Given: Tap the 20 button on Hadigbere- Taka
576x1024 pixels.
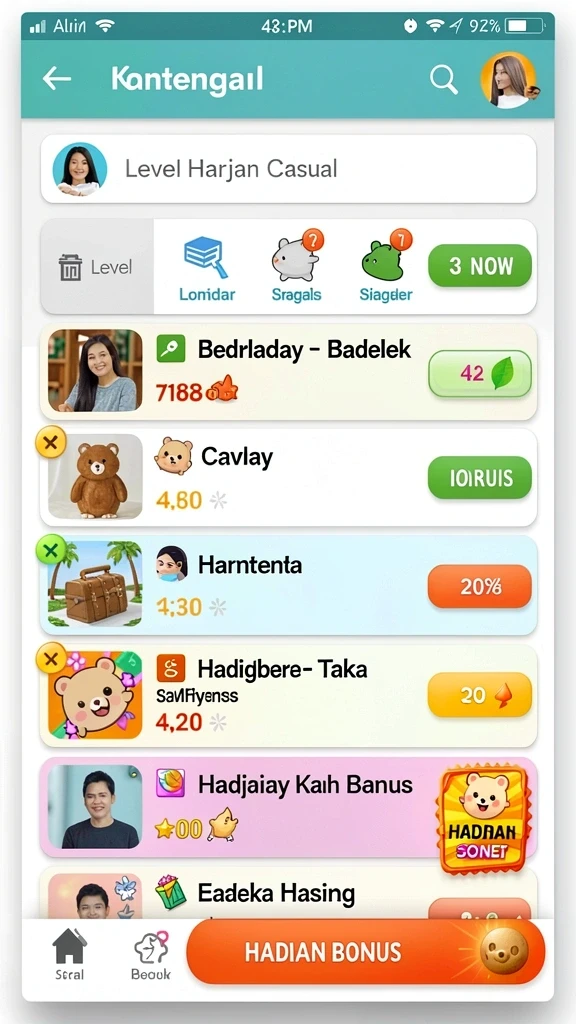Looking at the screenshot, I should point(480,695).
